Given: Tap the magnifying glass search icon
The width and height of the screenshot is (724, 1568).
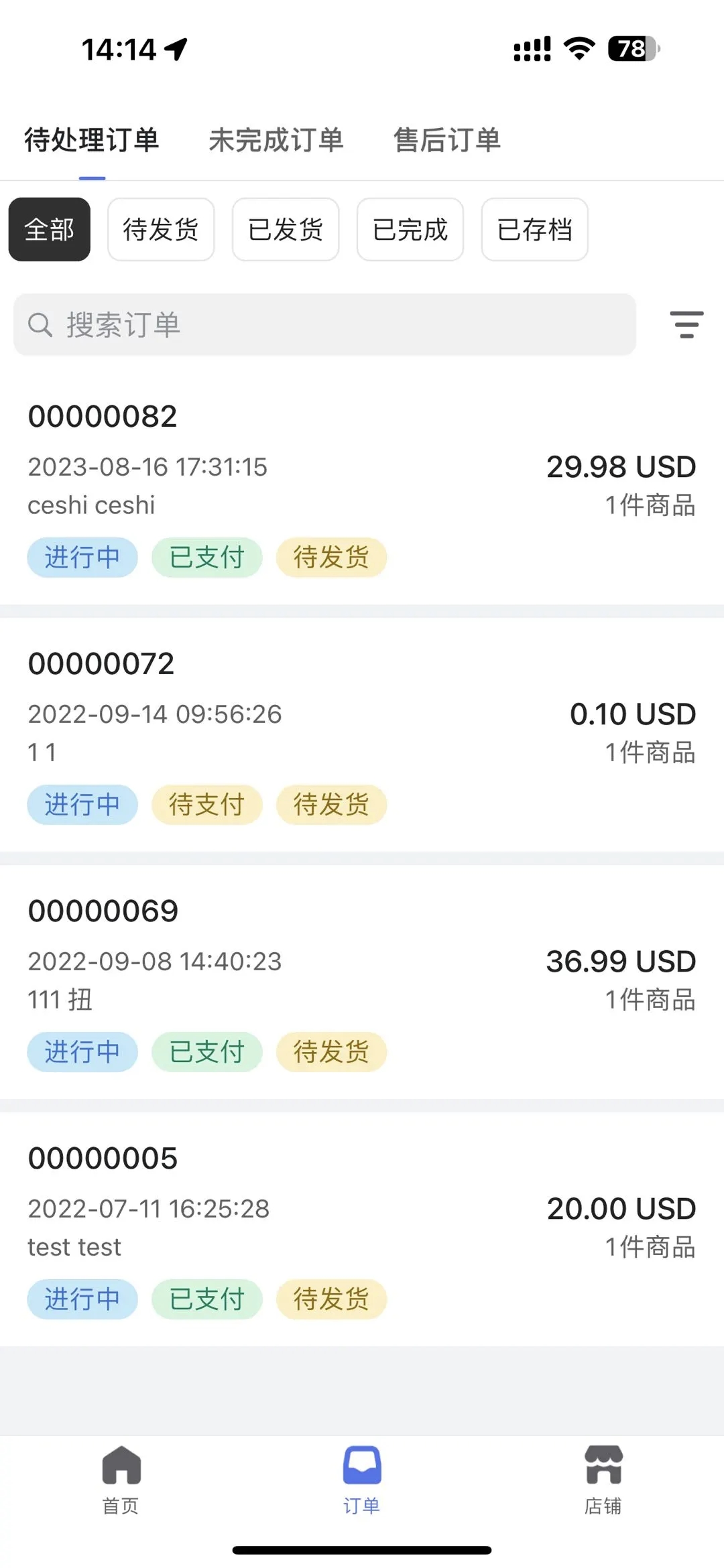Looking at the screenshot, I should click(x=42, y=325).
